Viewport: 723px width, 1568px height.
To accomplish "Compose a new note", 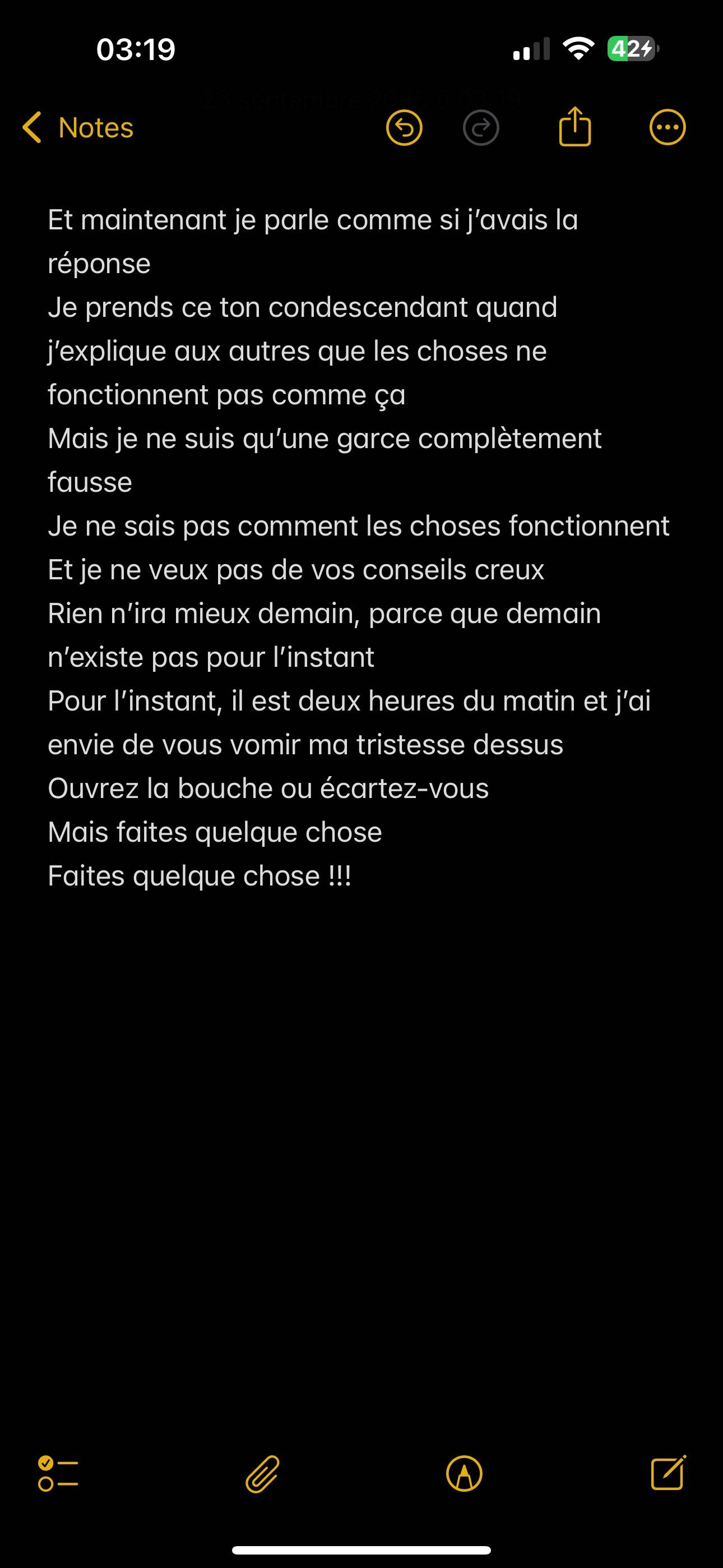I will (x=669, y=1473).
